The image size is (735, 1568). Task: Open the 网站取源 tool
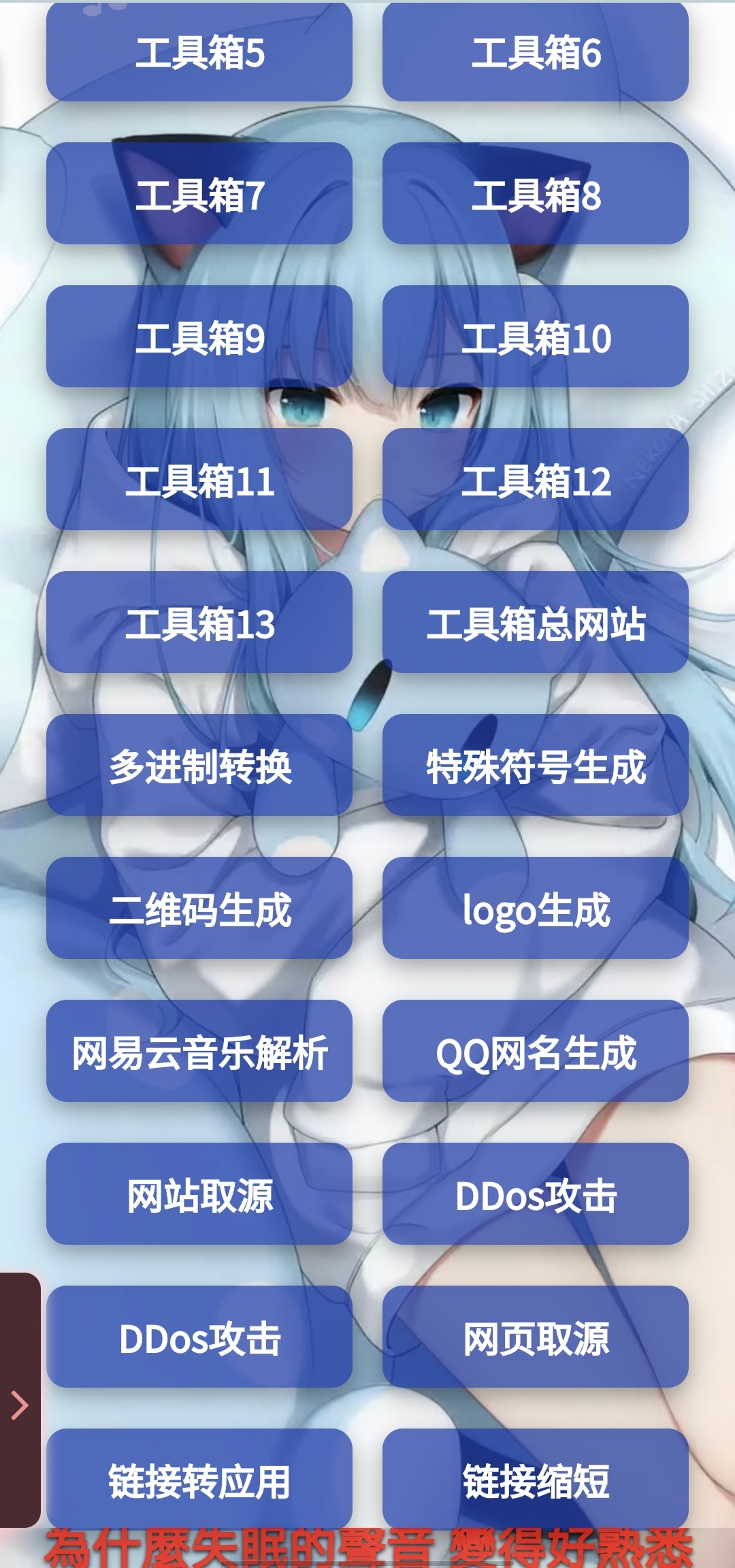[x=199, y=1194]
